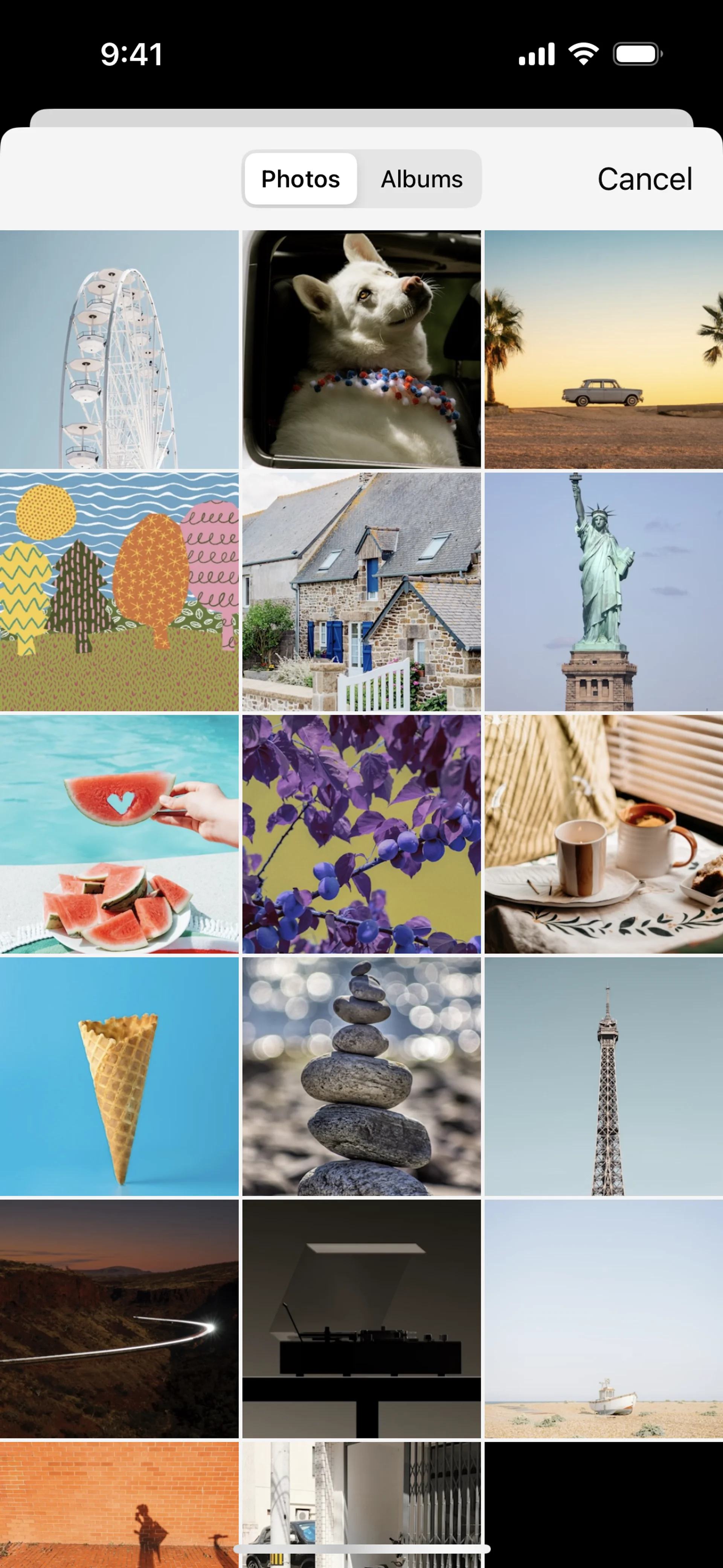Select the Photos segment
This screenshot has width=723, height=1568.
300,179
